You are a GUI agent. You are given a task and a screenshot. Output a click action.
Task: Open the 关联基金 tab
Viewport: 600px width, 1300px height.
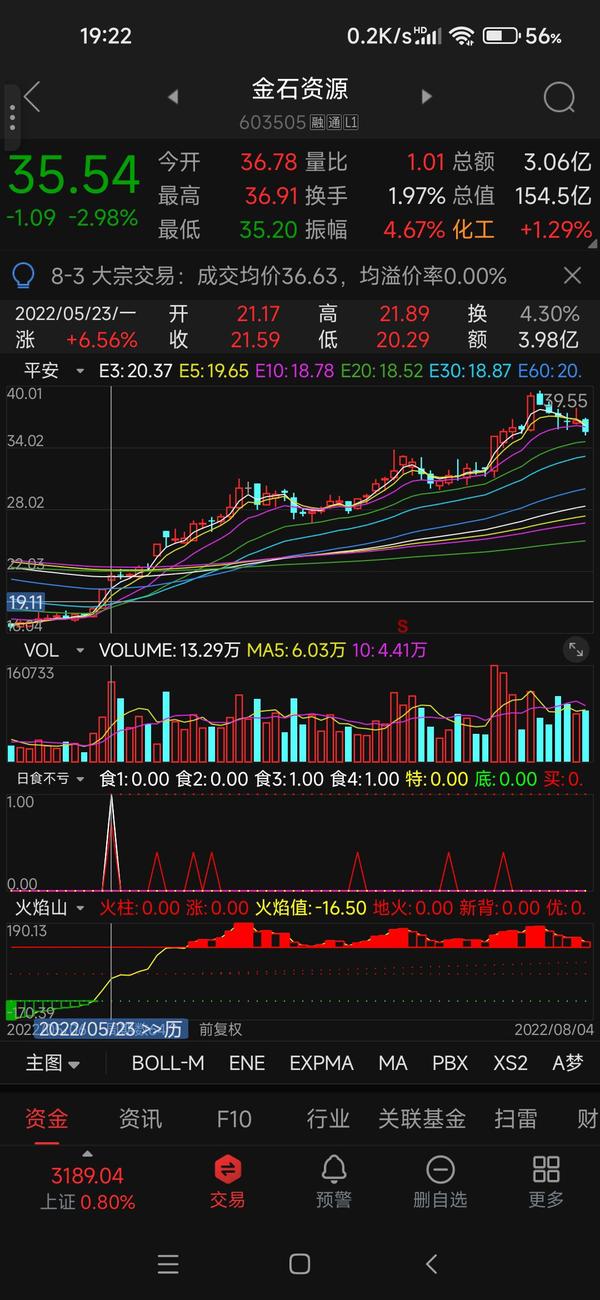(422, 1118)
